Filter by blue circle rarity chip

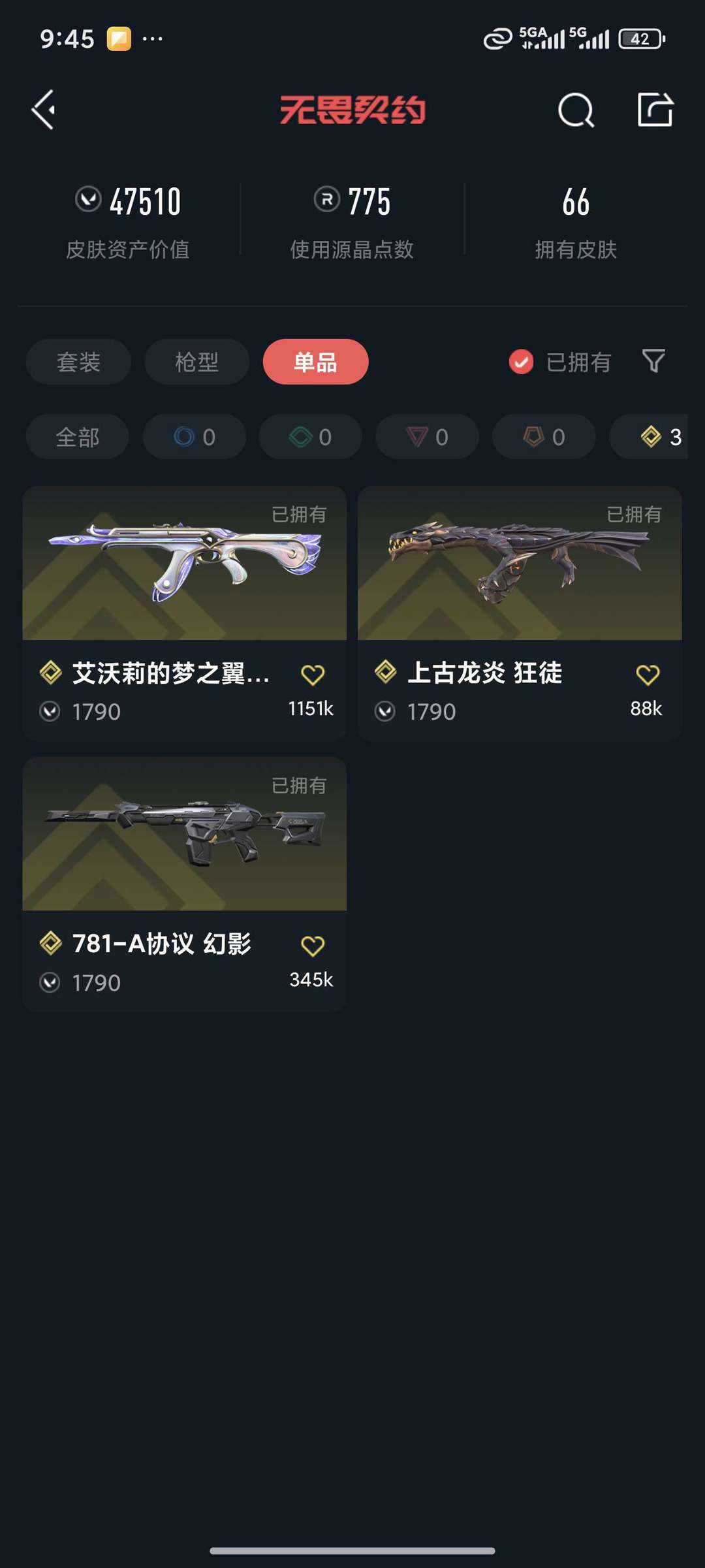coord(195,437)
